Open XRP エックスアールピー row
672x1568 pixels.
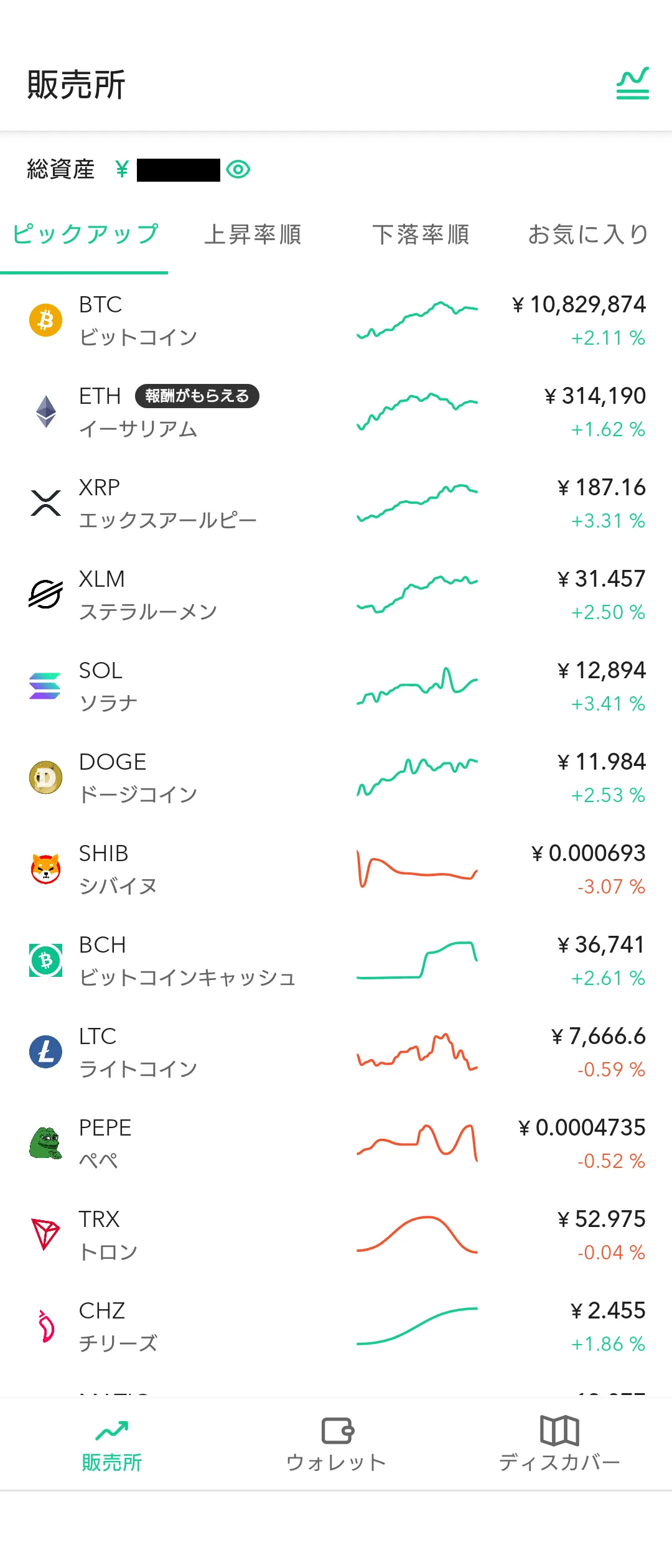[x=336, y=503]
